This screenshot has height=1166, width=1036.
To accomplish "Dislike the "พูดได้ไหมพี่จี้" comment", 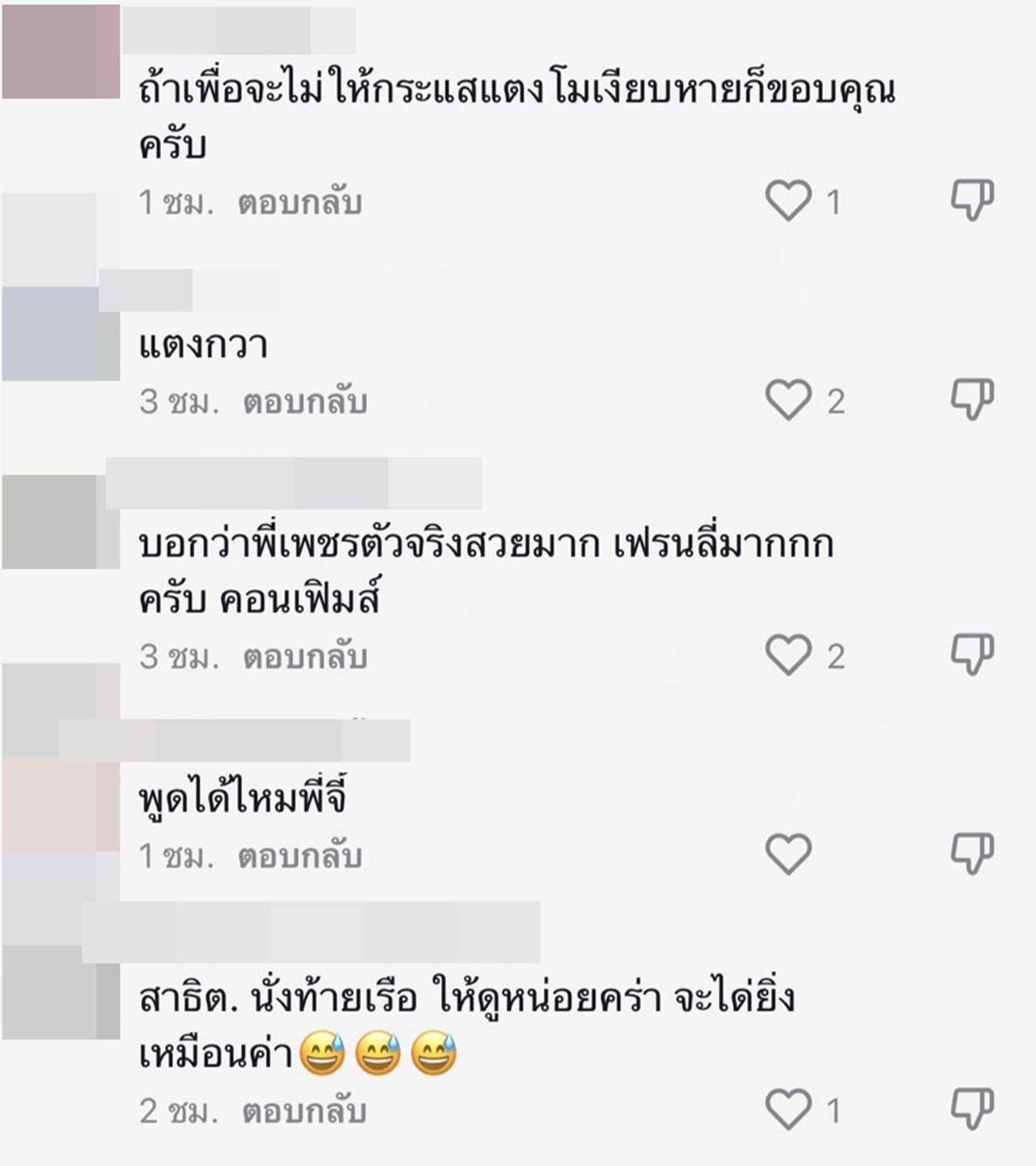I will click(x=971, y=853).
